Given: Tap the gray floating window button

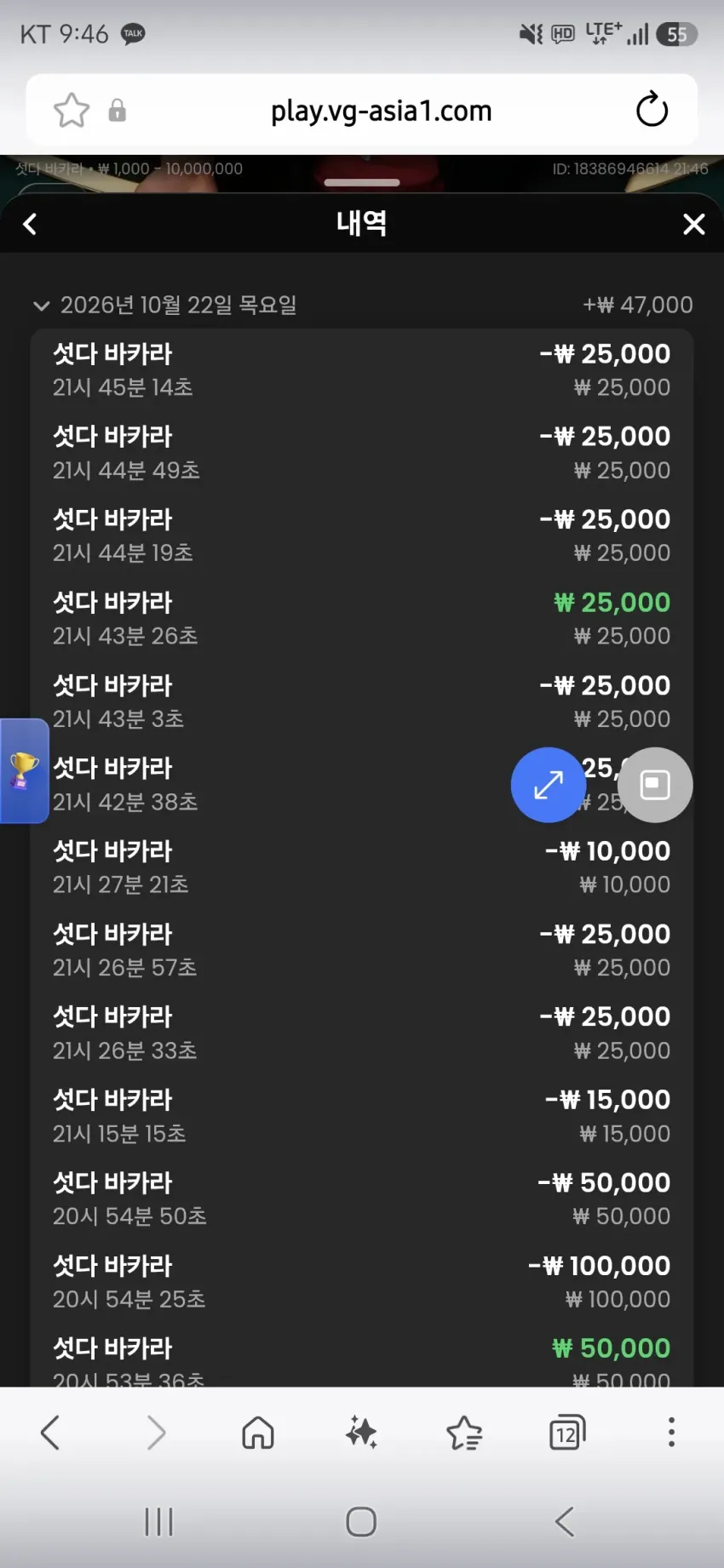Looking at the screenshot, I should click(655, 785).
